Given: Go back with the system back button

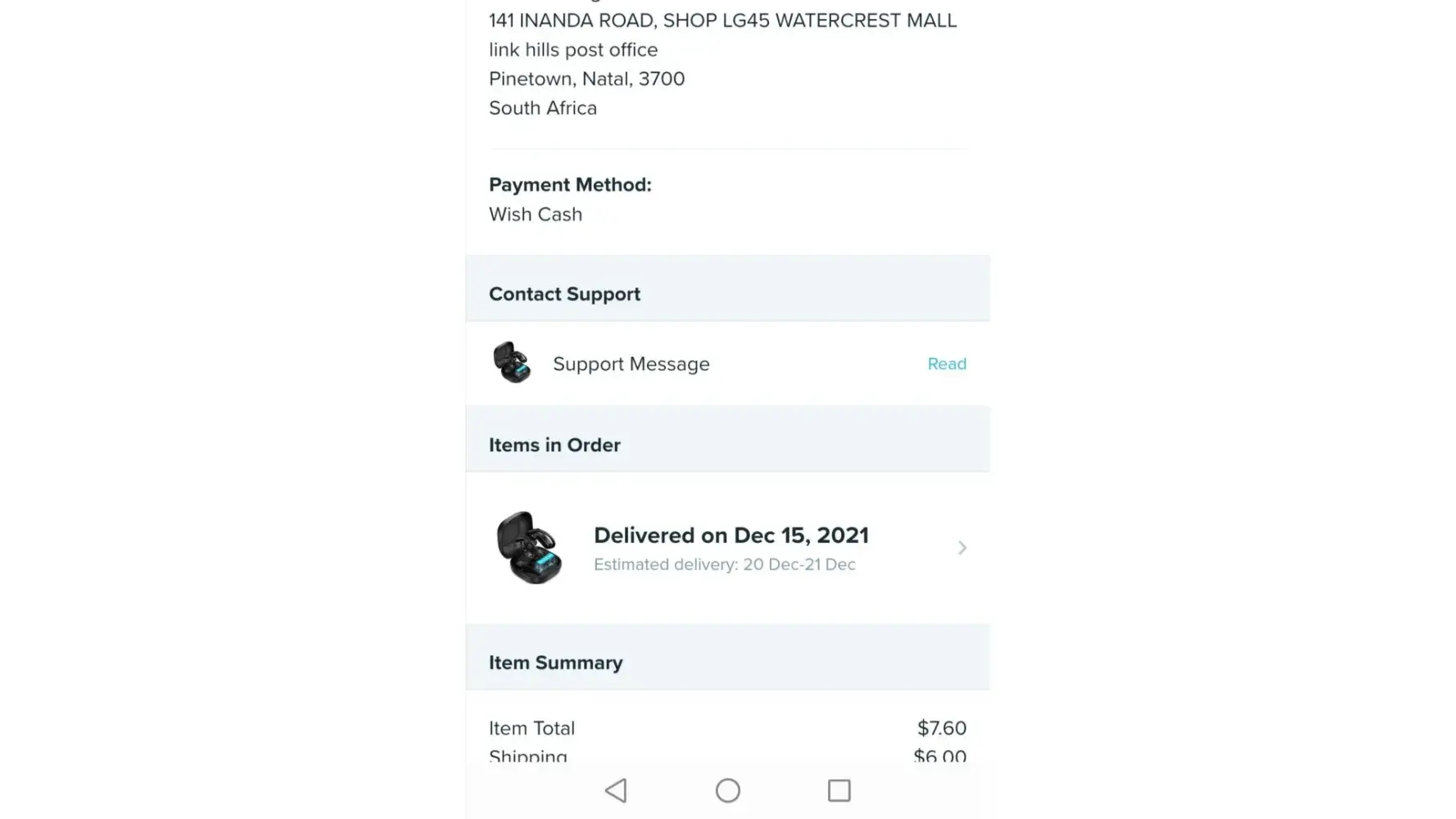Looking at the screenshot, I should [616, 790].
